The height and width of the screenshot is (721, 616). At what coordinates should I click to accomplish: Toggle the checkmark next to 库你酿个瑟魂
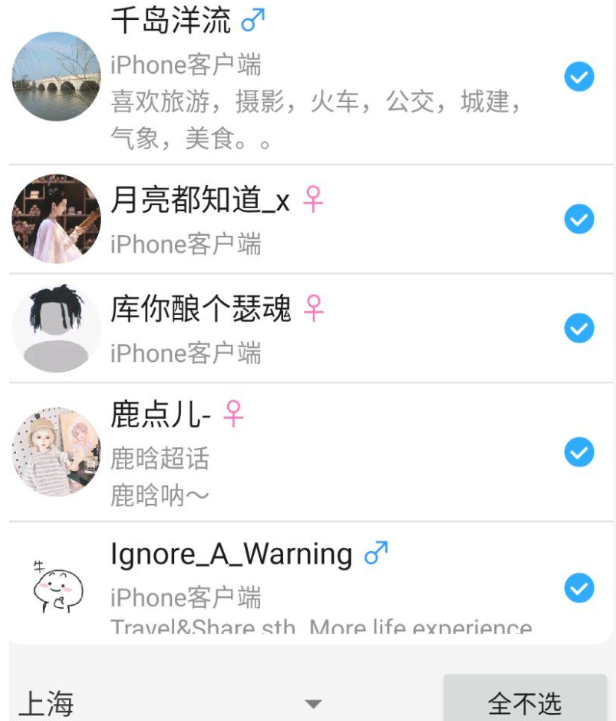click(x=579, y=328)
